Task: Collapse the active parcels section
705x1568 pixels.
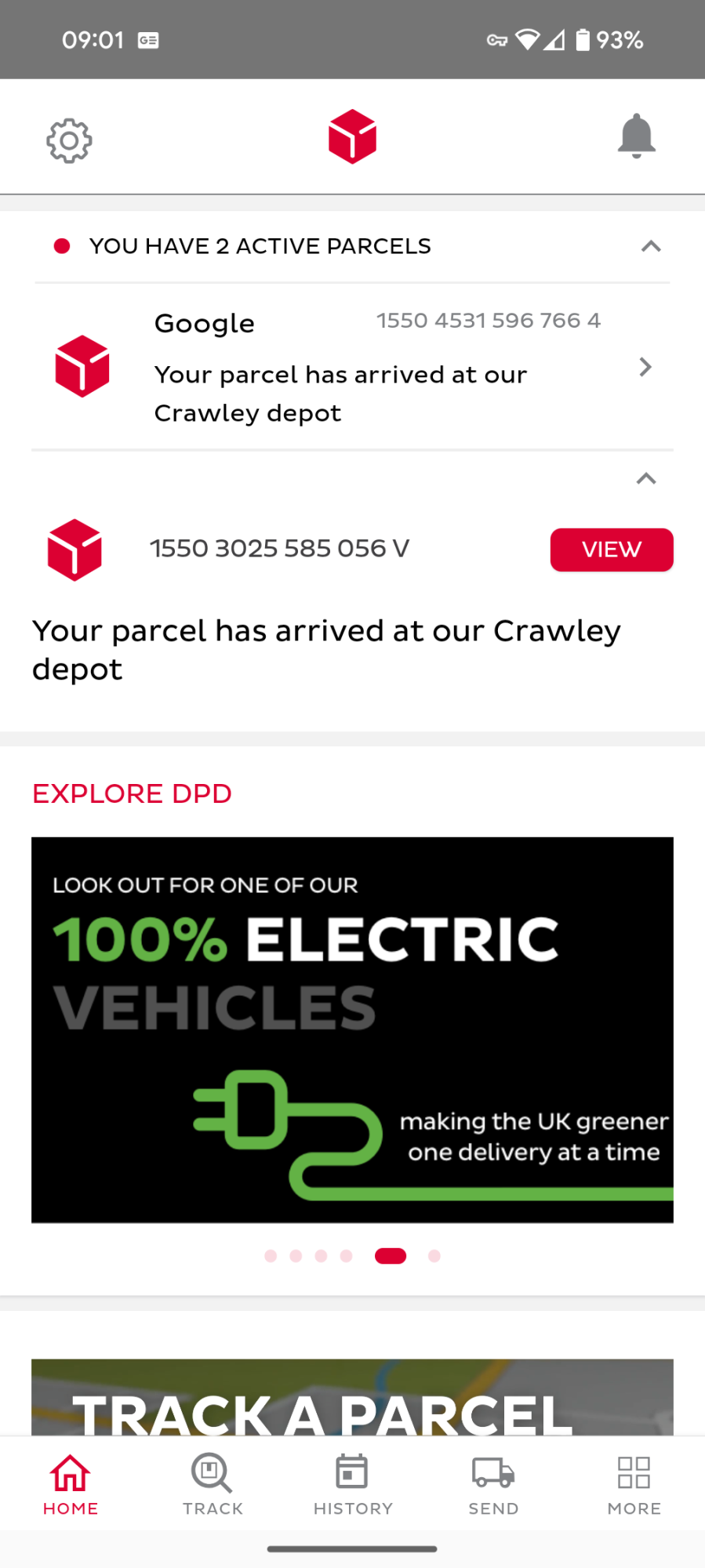Action: coord(650,246)
